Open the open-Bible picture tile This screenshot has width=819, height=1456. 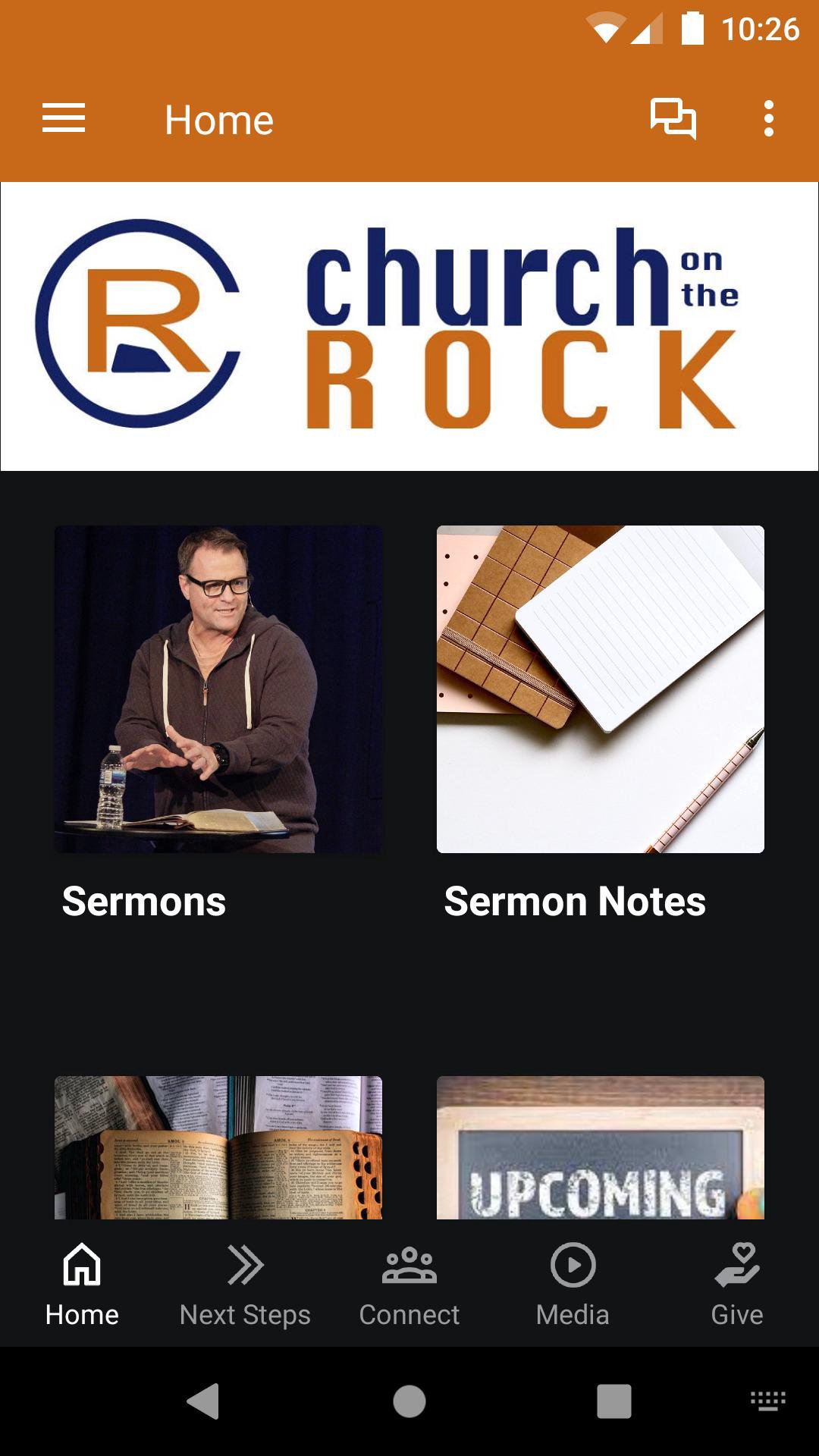point(218,1147)
